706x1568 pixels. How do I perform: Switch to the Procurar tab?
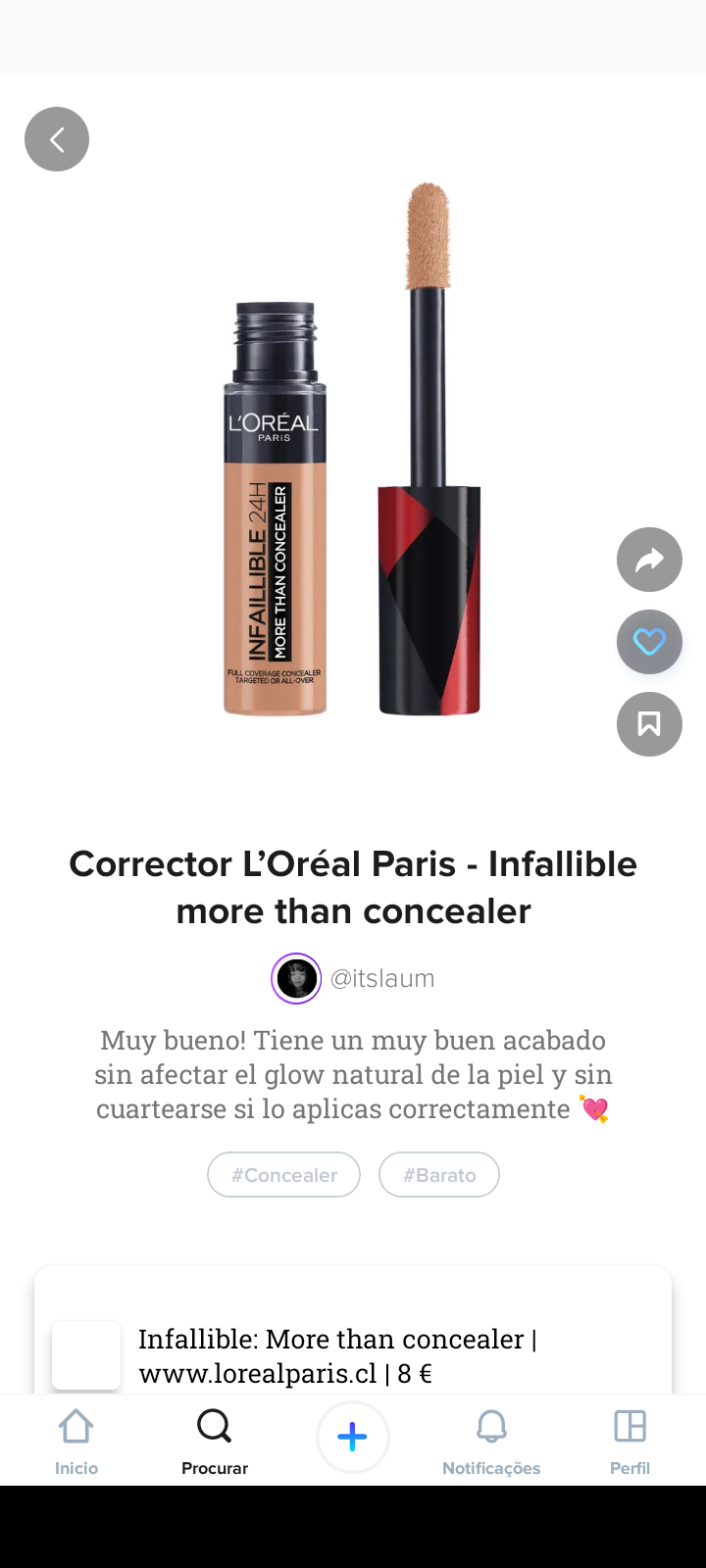click(x=215, y=1441)
